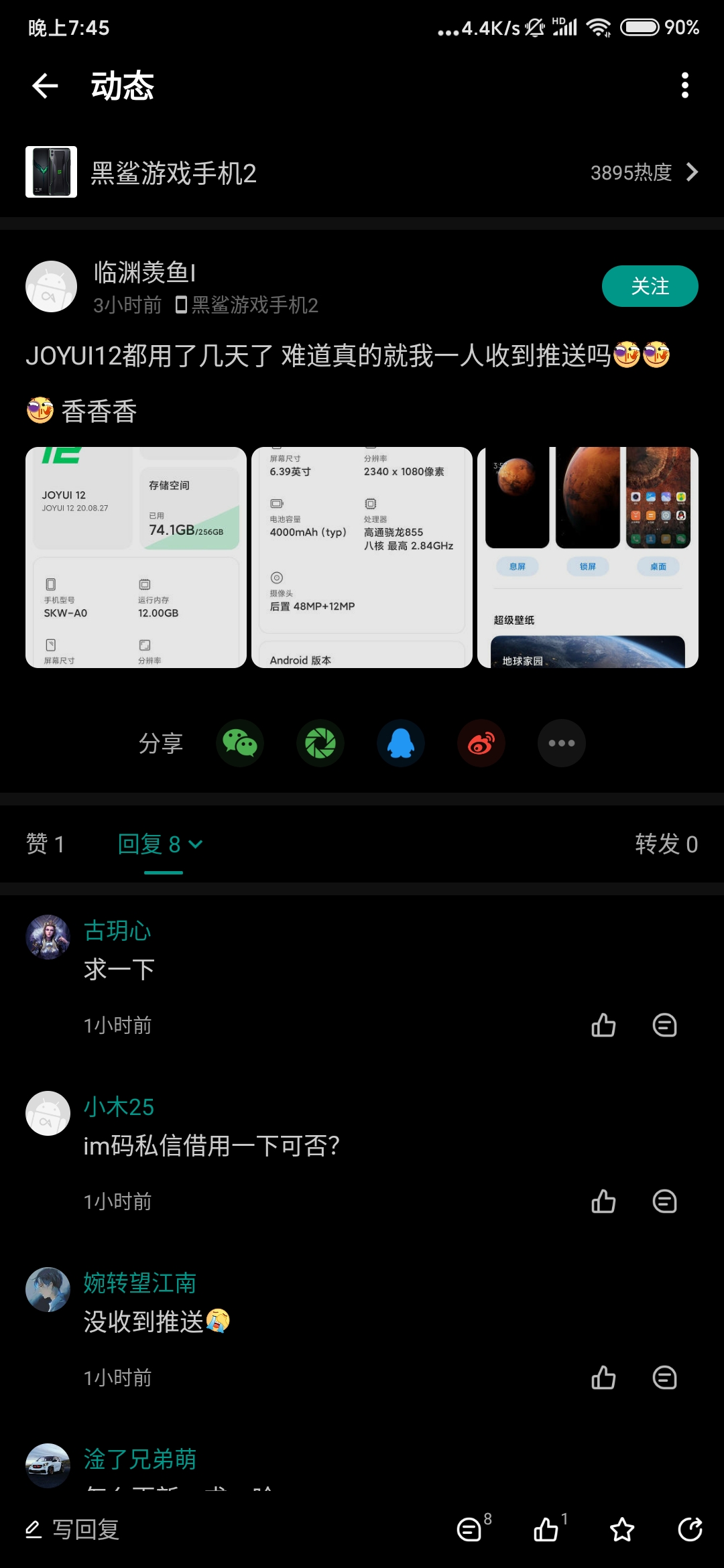Viewport: 724px width, 1568px height.
Task: Share the post to Weibo
Action: (481, 743)
